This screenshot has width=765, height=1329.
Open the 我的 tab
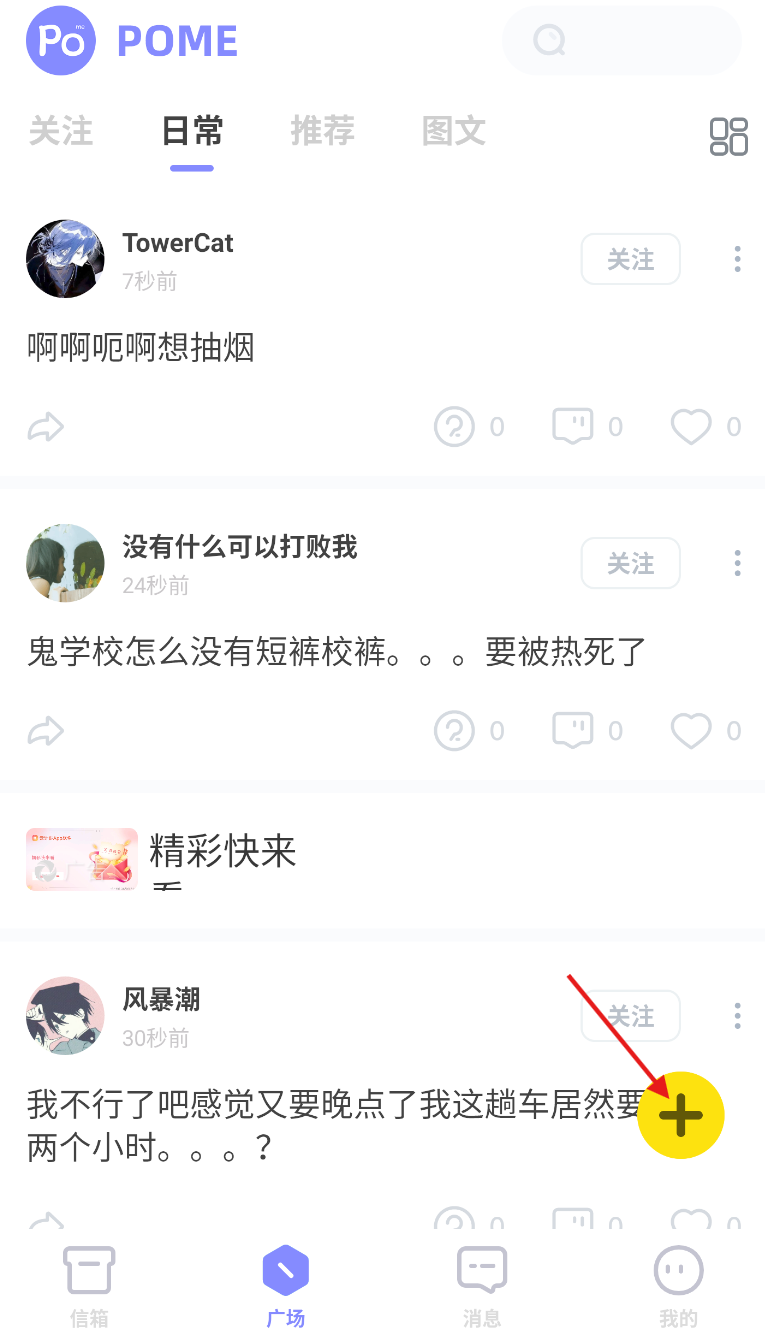tap(678, 1286)
